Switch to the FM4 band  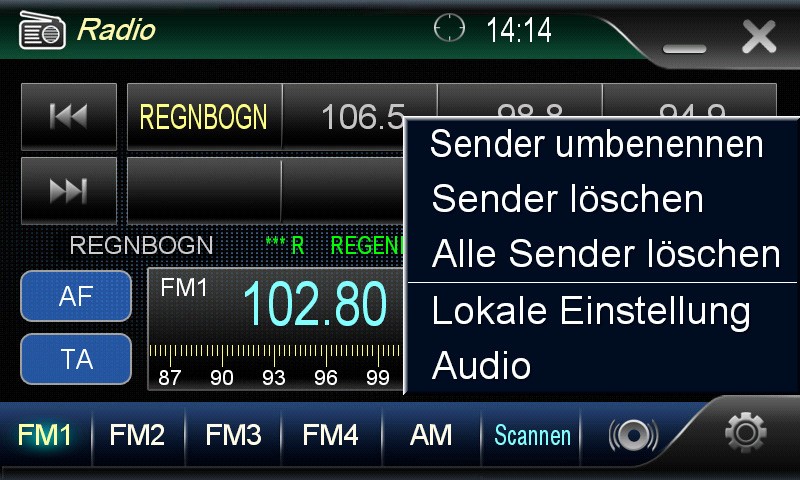(330, 435)
